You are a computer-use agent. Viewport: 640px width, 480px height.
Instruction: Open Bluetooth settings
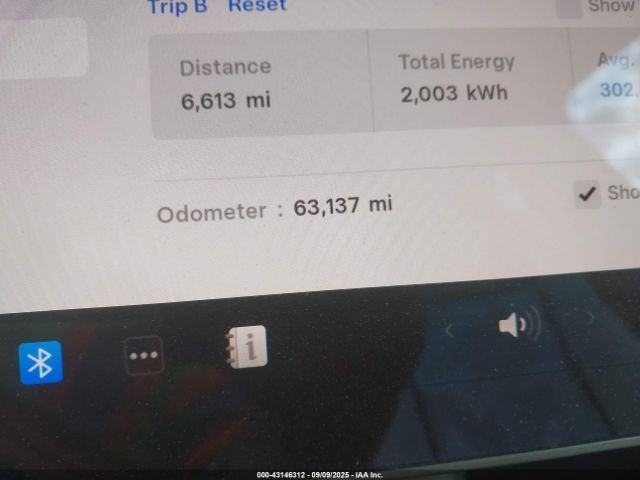point(41,362)
